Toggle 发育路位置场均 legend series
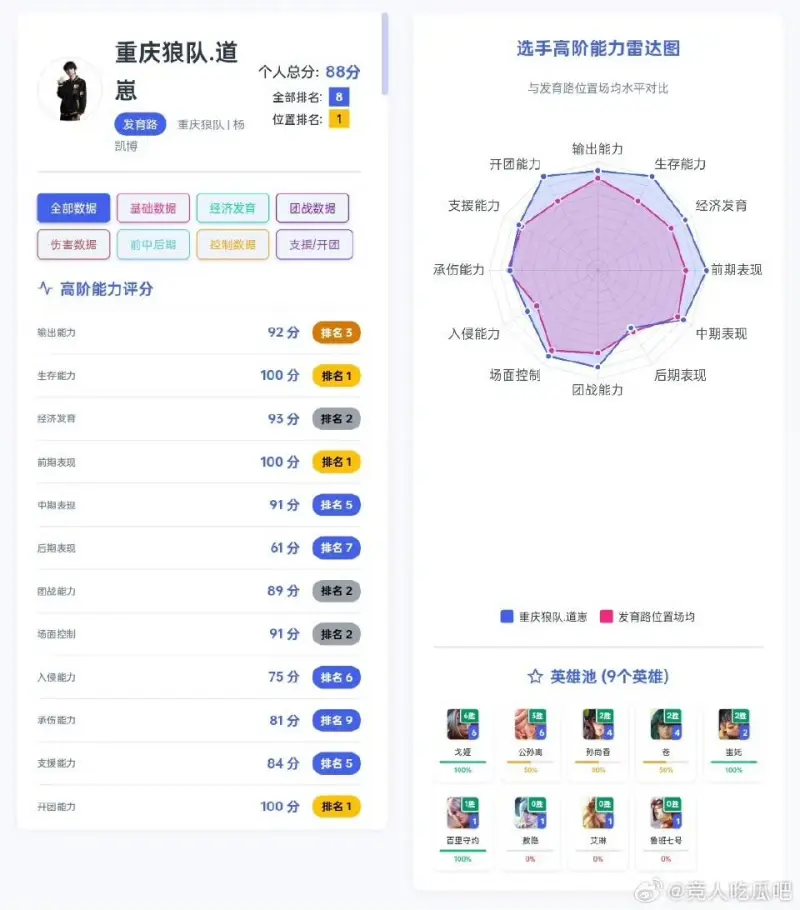The image size is (800, 910). (647, 617)
